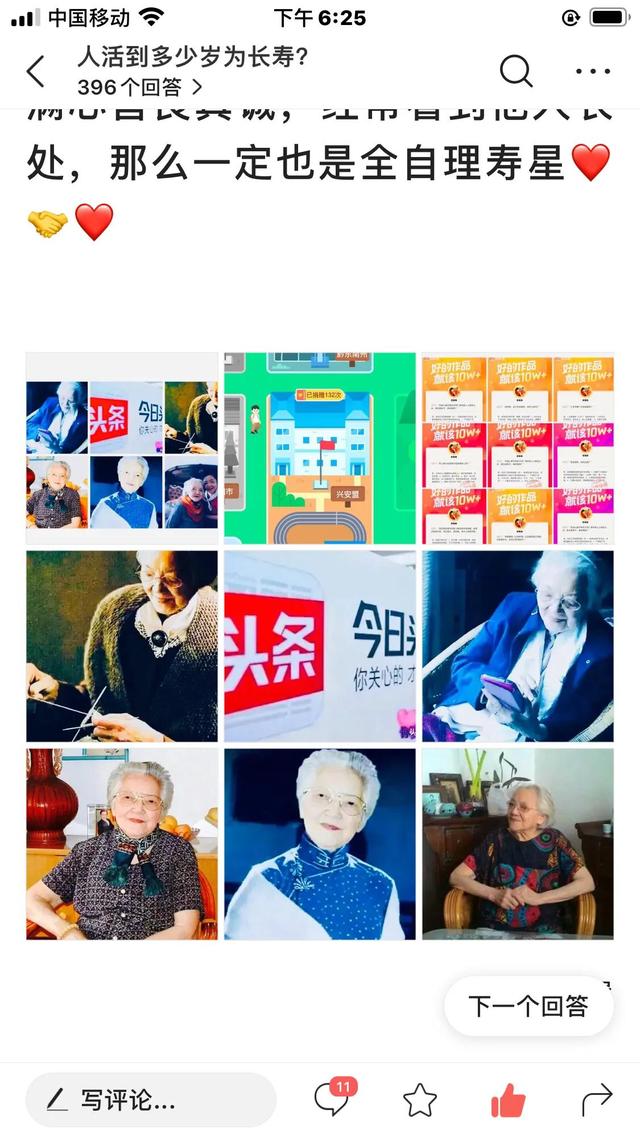View photo of the elderly woman knitting
640x1138 pixels.
coord(122,645)
